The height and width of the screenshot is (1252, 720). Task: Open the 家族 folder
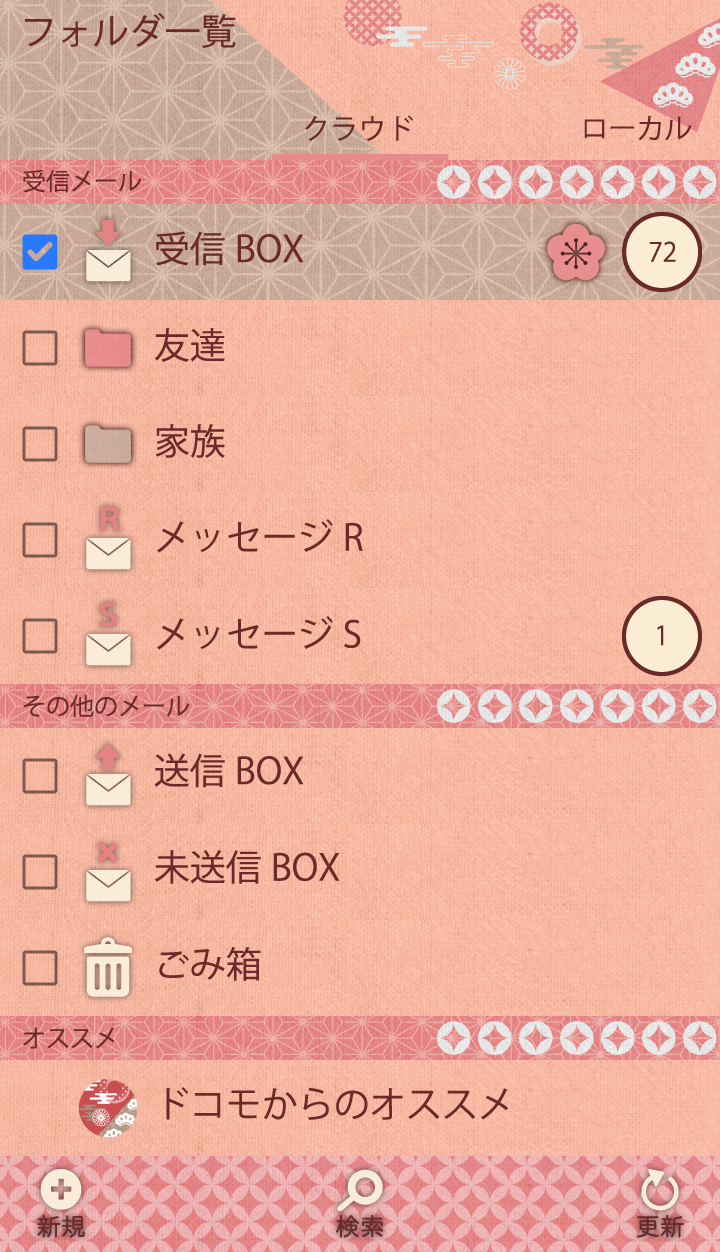[x=190, y=443]
